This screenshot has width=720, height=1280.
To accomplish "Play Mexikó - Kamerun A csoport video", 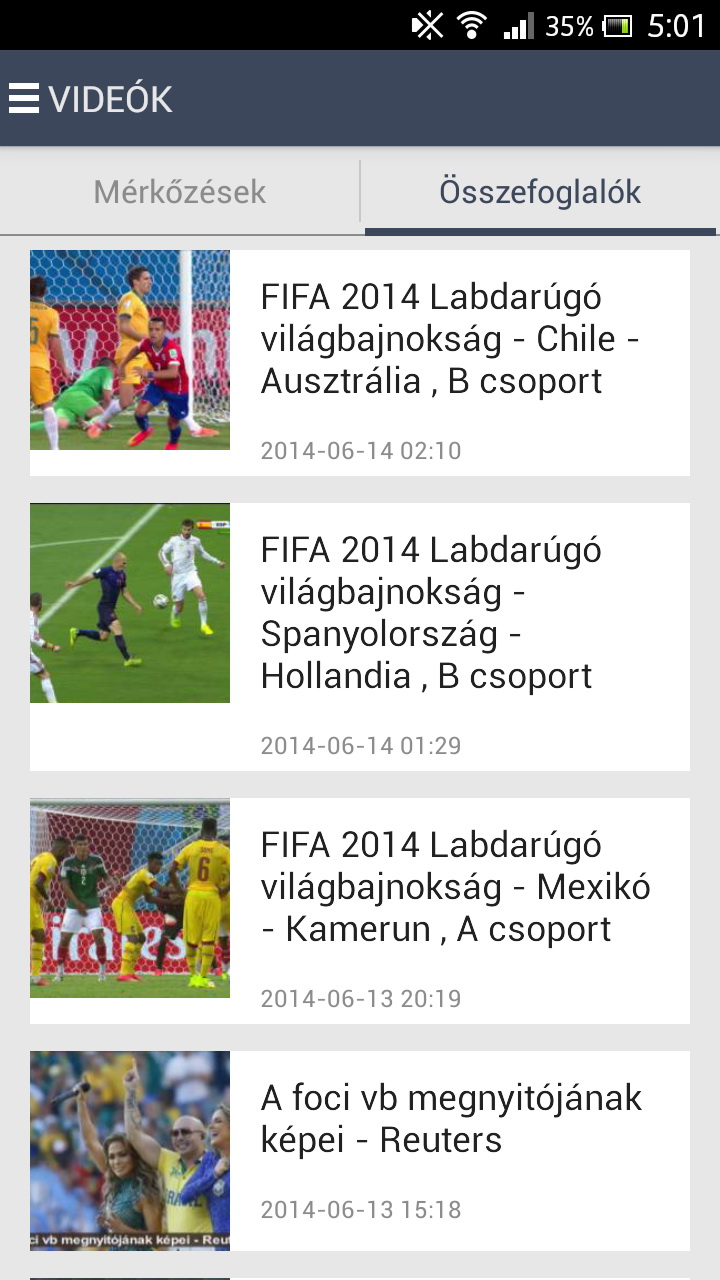I will point(360,910).
